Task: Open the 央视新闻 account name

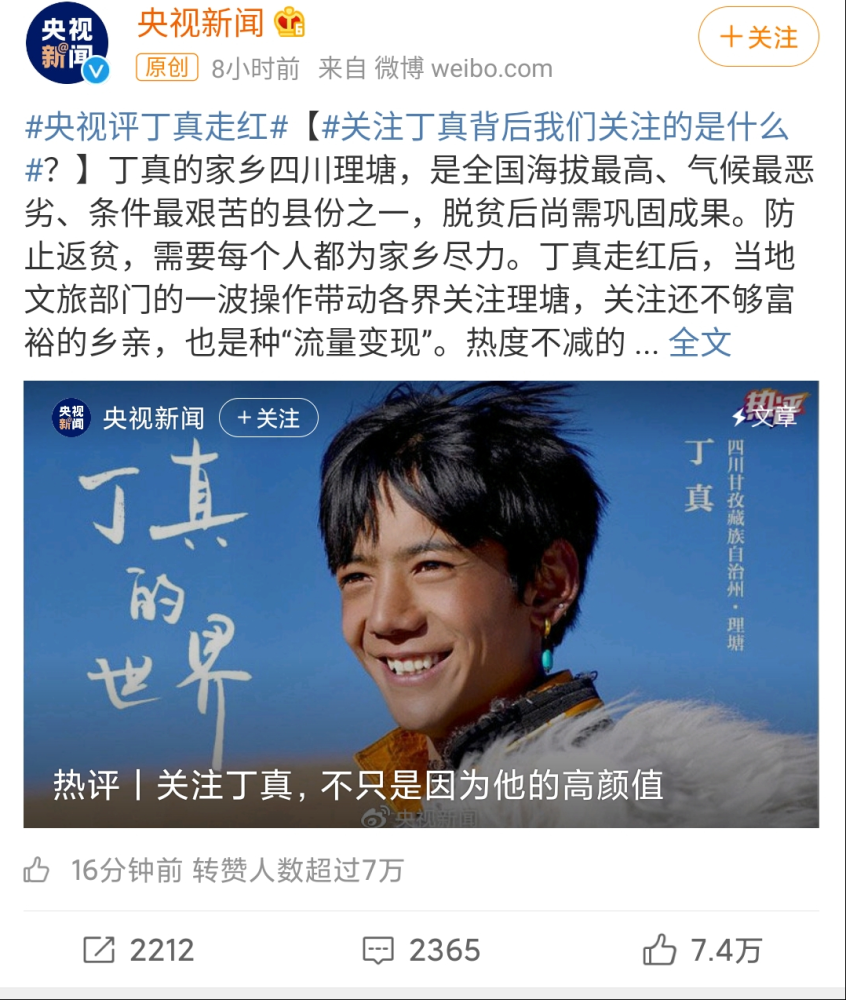Action: (201, 23)
